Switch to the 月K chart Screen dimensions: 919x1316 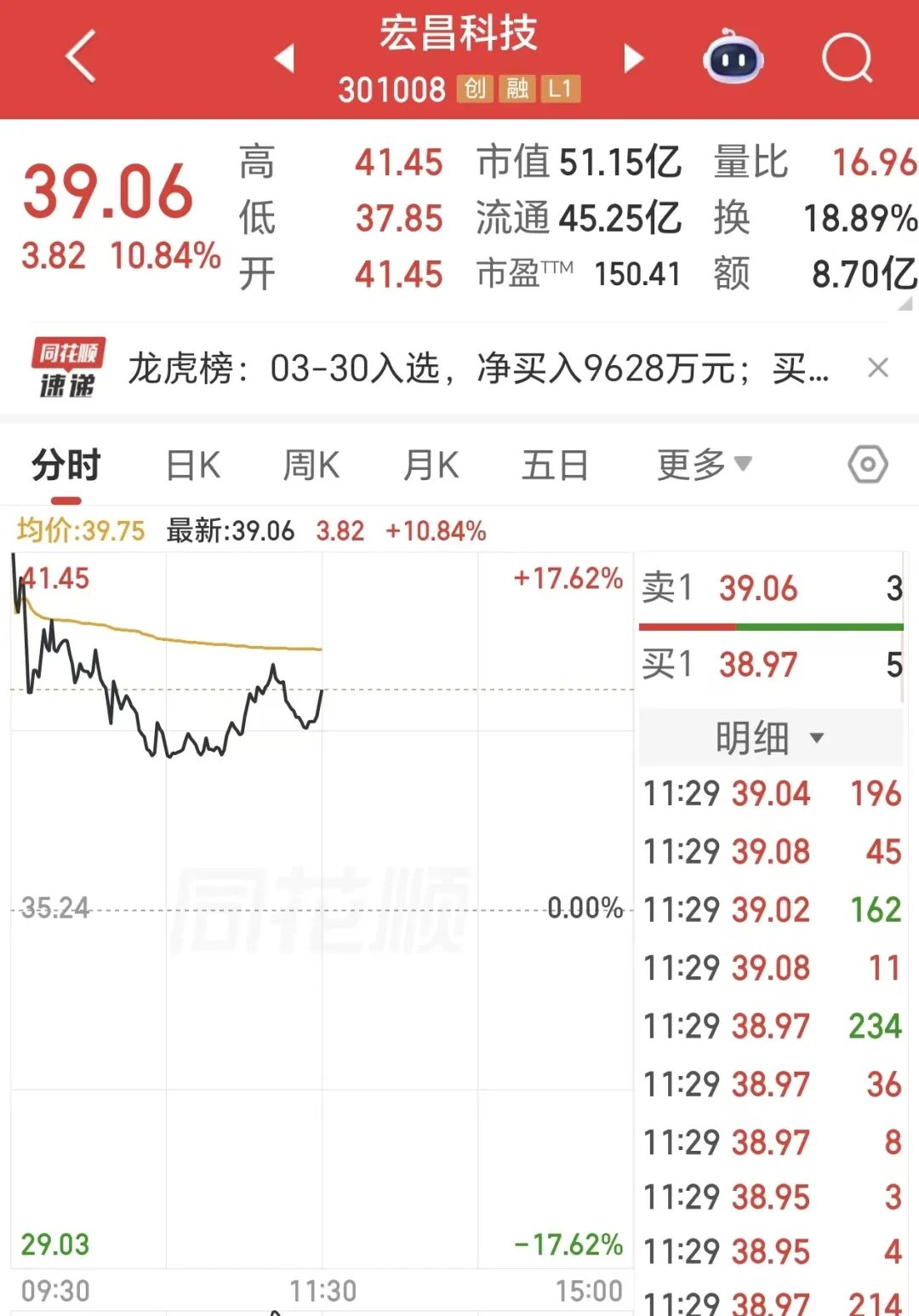pyautogui.click(x=431, y=466)
